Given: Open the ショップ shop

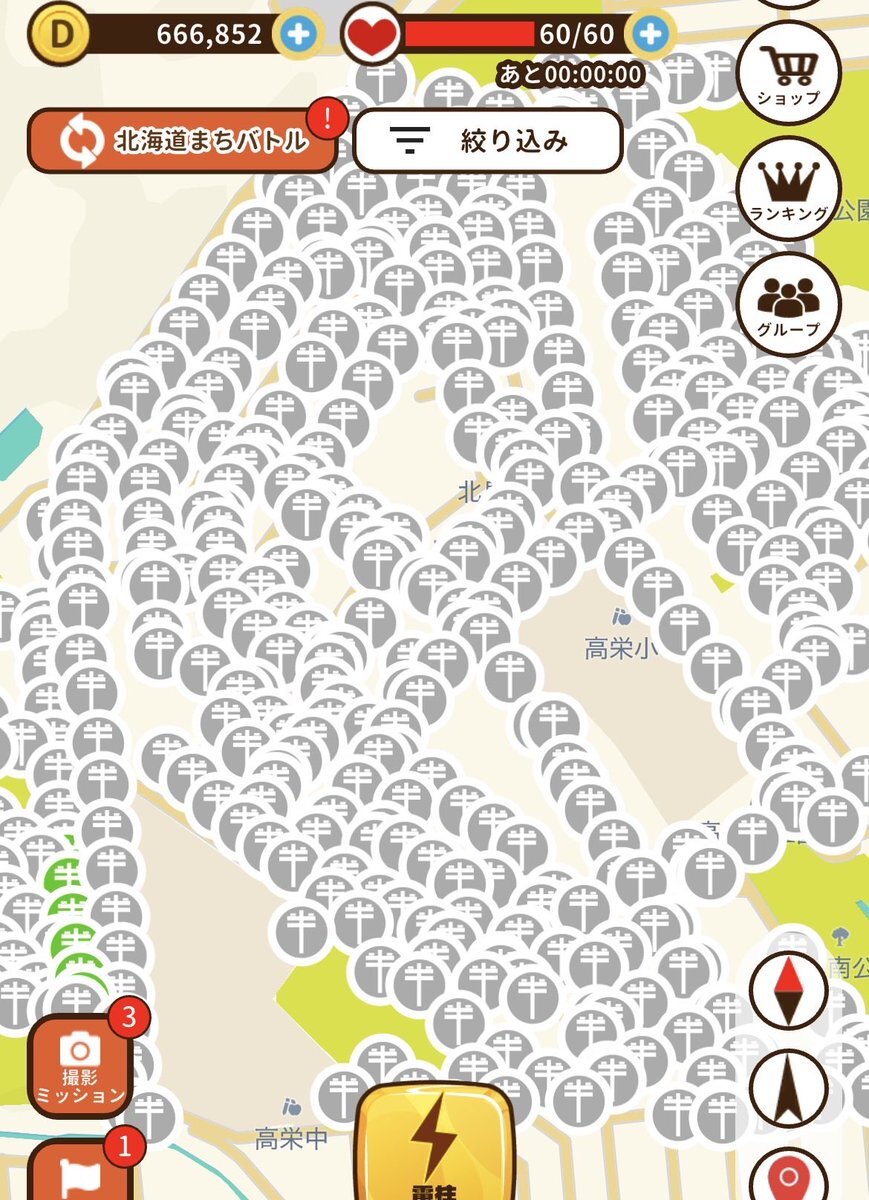Looking at the screenshot, I should coord(788,72).
